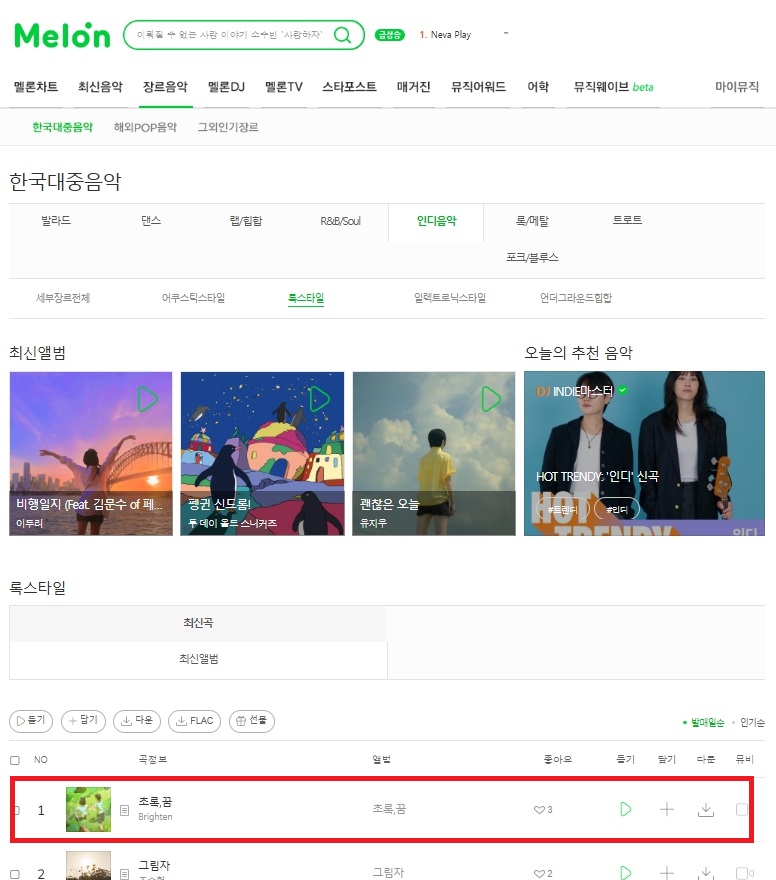
Task: Switch to the 최신앨범 tab
Action: (198, 659)
